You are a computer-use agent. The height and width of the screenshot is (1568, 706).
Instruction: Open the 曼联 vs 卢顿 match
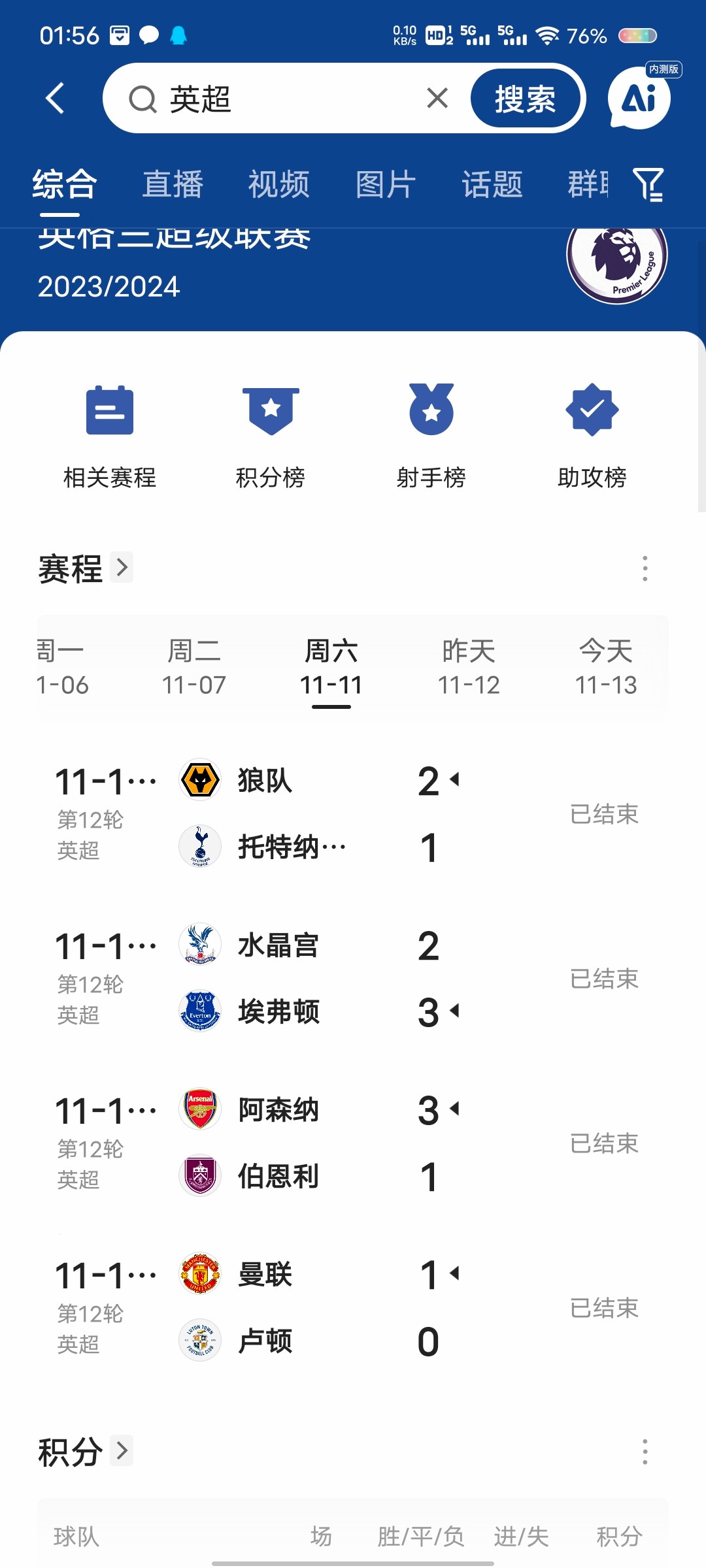tap(353, 1308)
